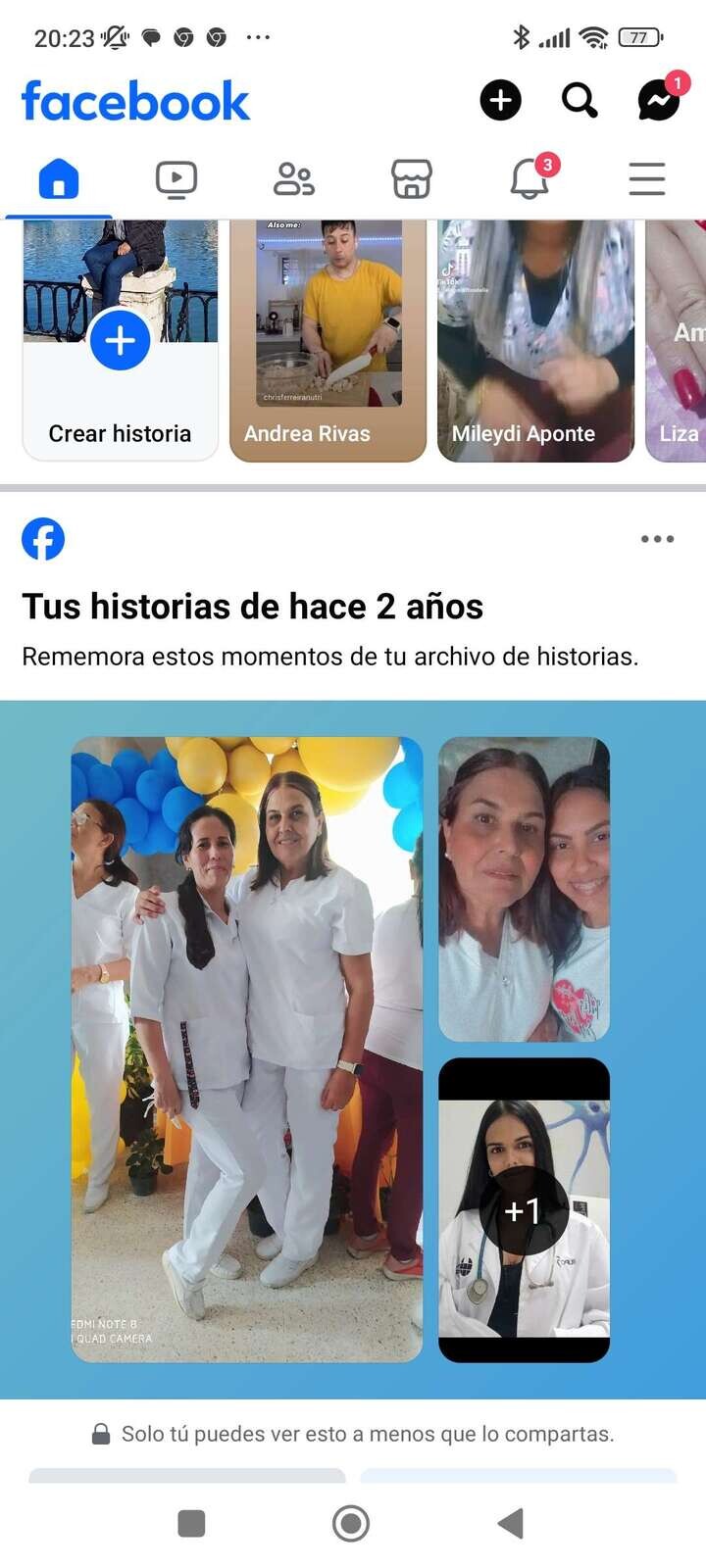Open the hamburger menu tab
The width and height of the screenshot is (706, 1568).
(x=646, y=179)
